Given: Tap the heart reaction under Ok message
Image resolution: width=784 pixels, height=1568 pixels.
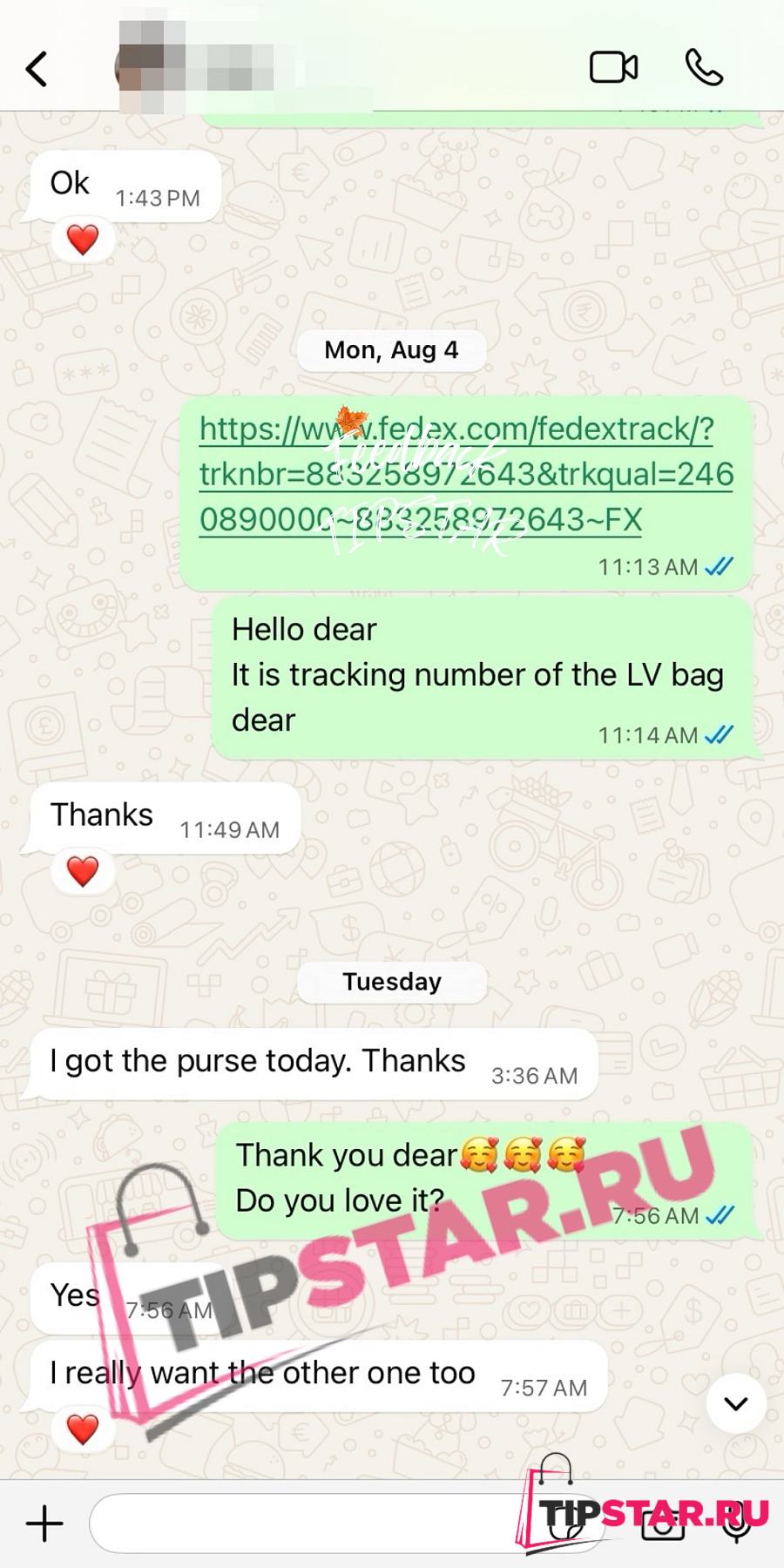Looking at the screenshot, I should coord(83,240).
